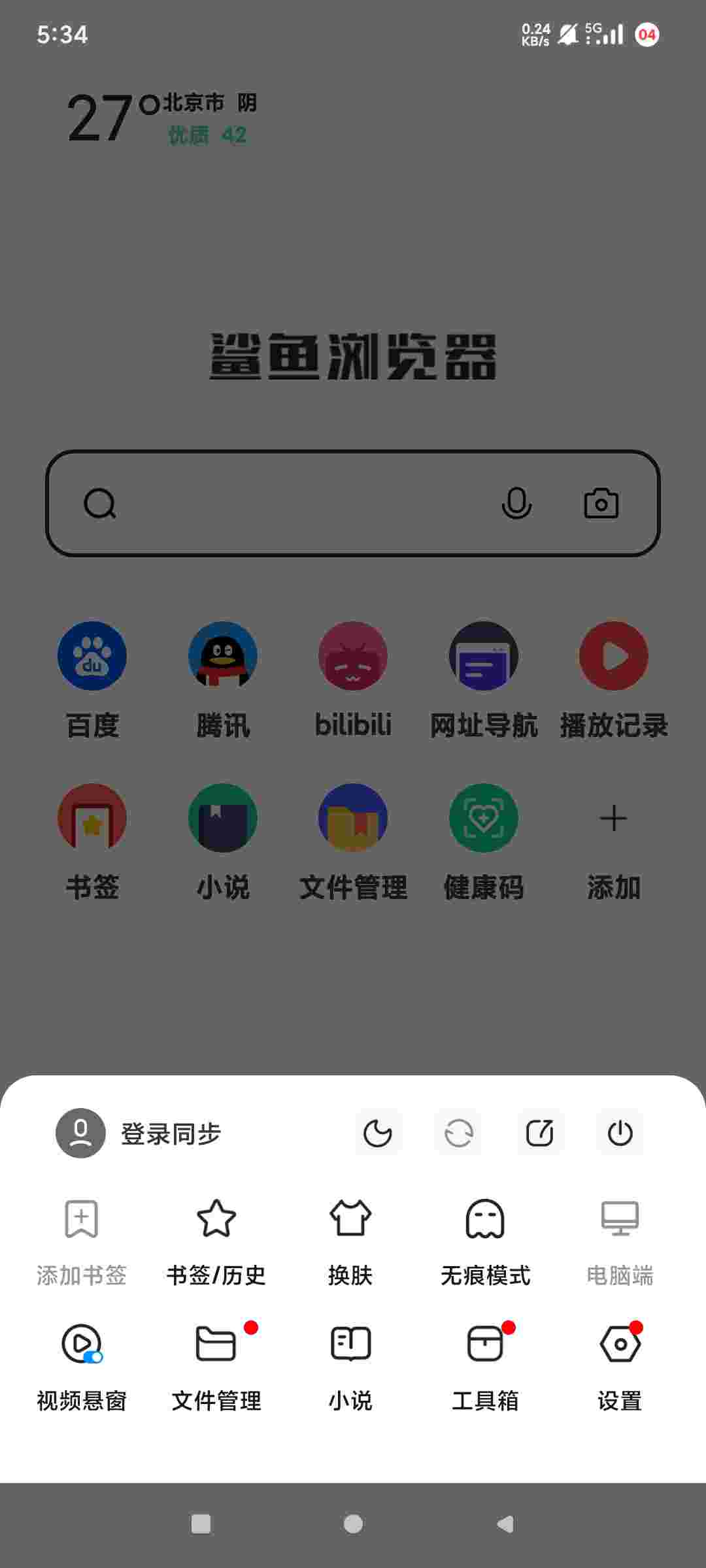The image size is (706, 1568).
Task: Tap the Android home button
Action: [x=353, y=1524]
